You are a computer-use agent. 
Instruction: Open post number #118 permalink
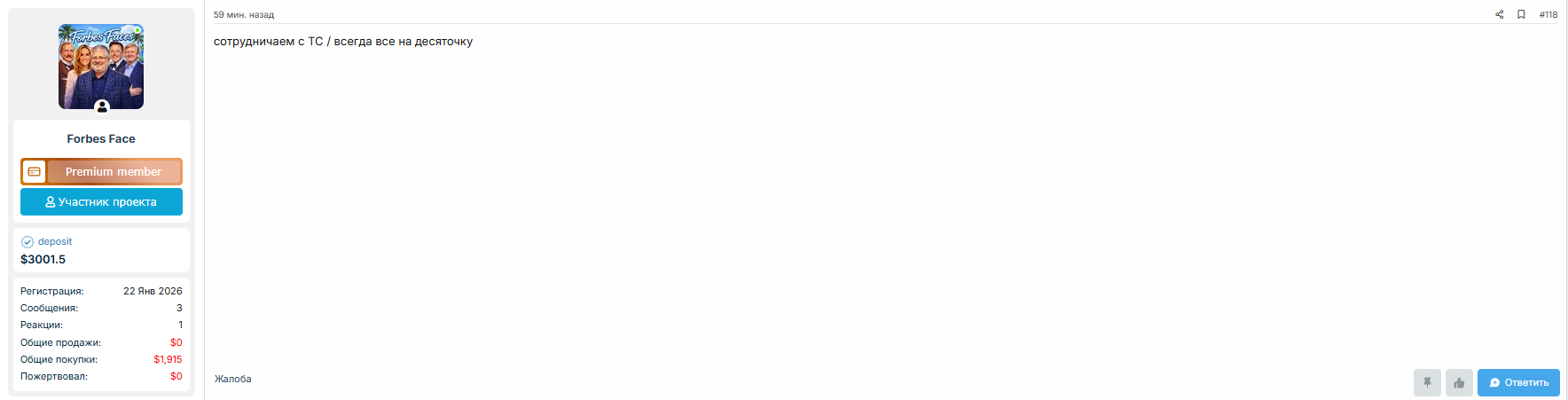click(1548, 14)
